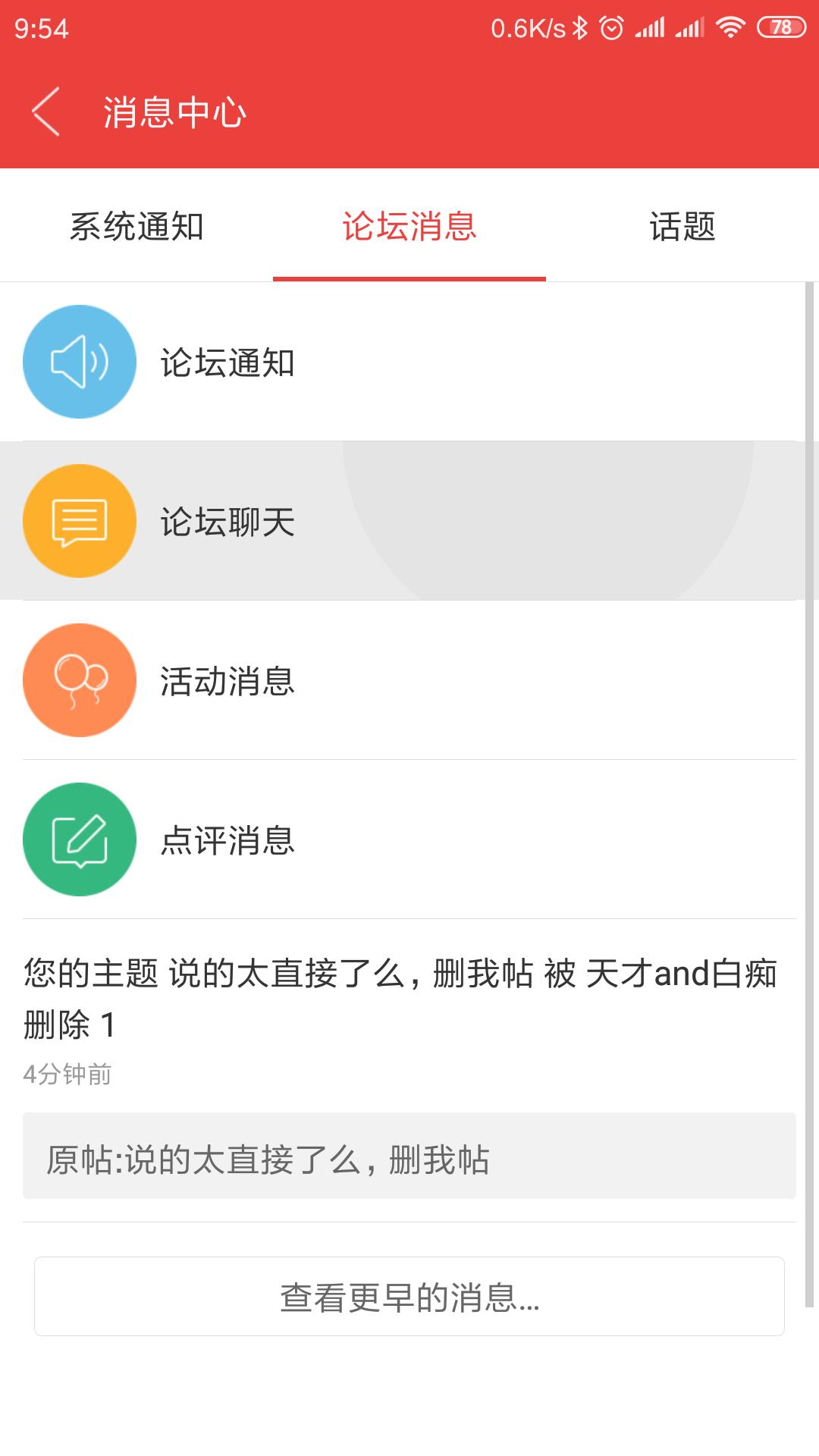Screen dimensions: 819x1456
Task: View 活动消息 list
Action: coord(409,680)
